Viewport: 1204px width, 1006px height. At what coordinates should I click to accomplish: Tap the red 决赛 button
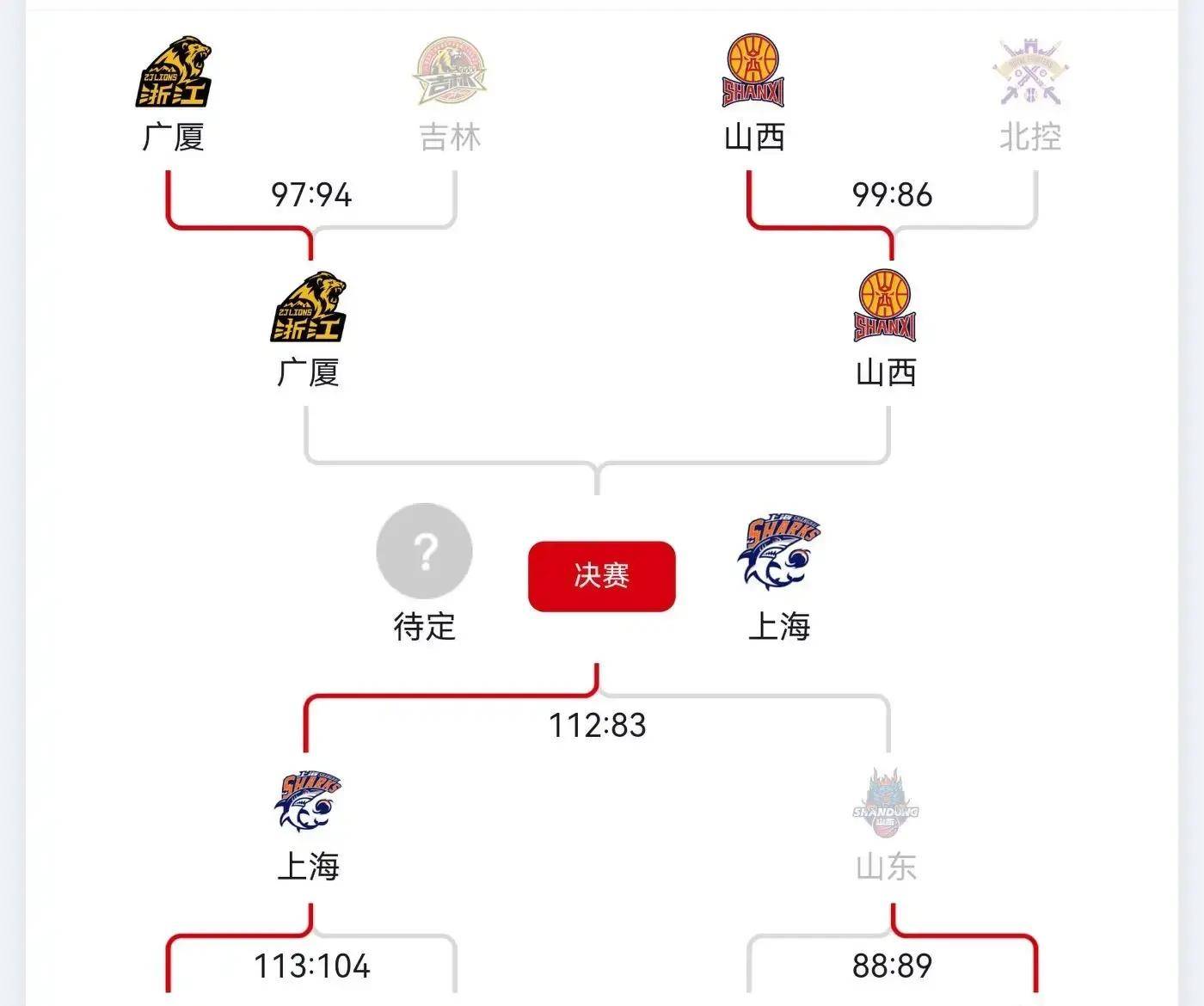[x=601, y=576]
